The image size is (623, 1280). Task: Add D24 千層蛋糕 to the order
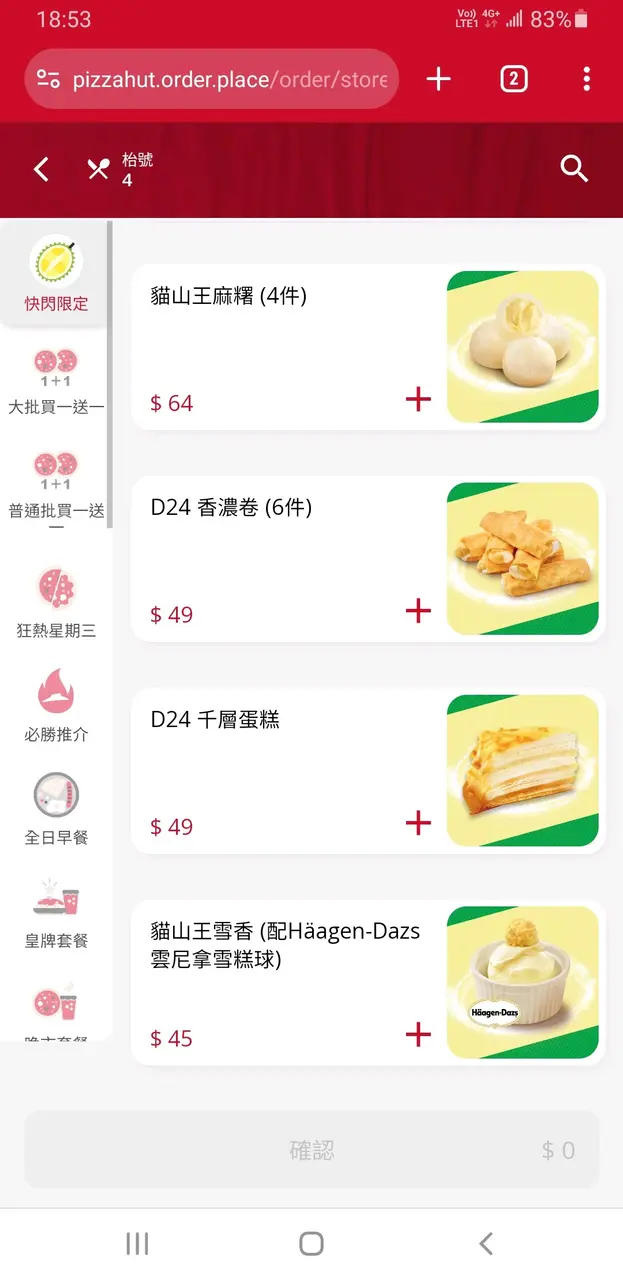pyautogui.click(x=418, y=823)
